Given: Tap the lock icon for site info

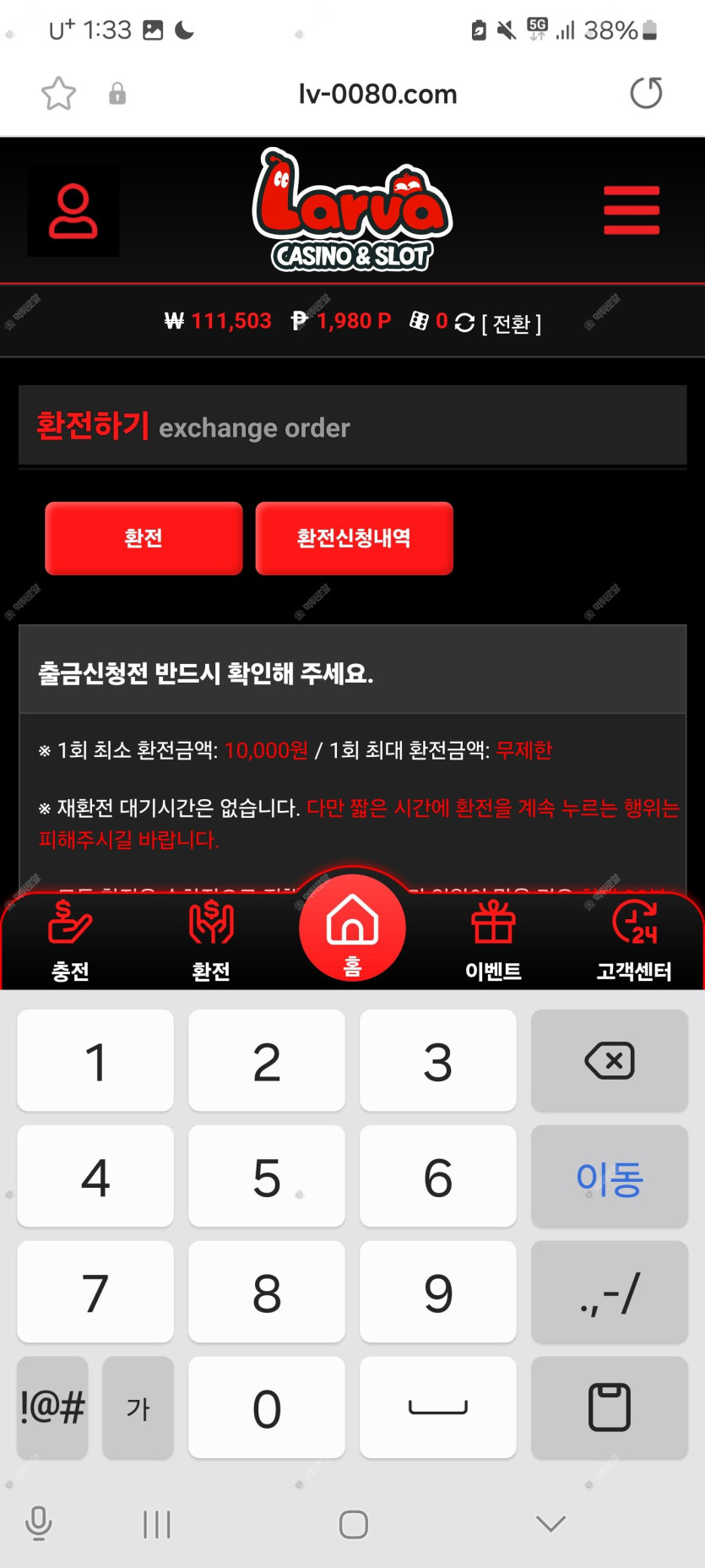Looking at the screenshot, I should coord(117,93).
